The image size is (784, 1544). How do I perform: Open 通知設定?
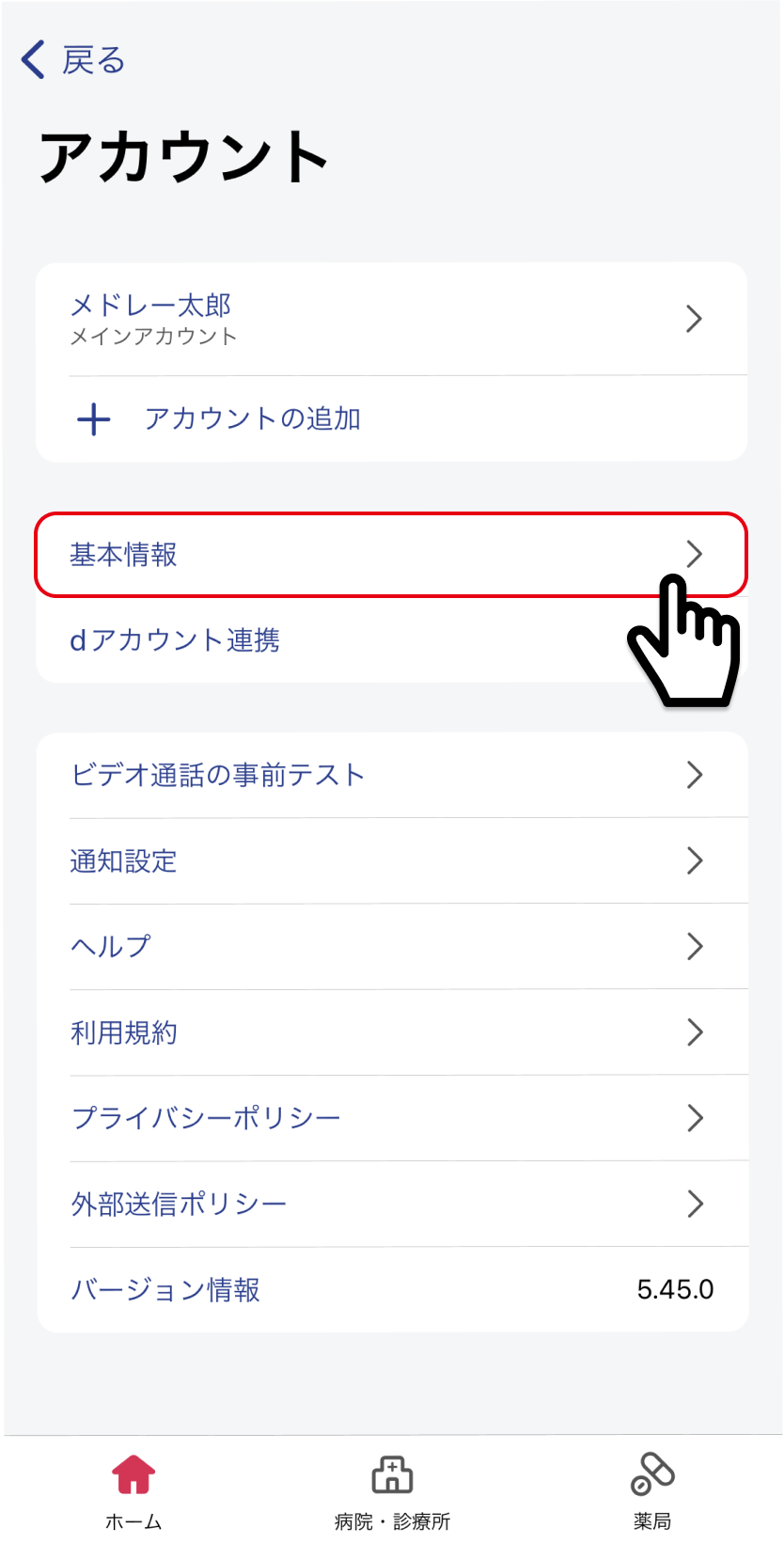392,860
